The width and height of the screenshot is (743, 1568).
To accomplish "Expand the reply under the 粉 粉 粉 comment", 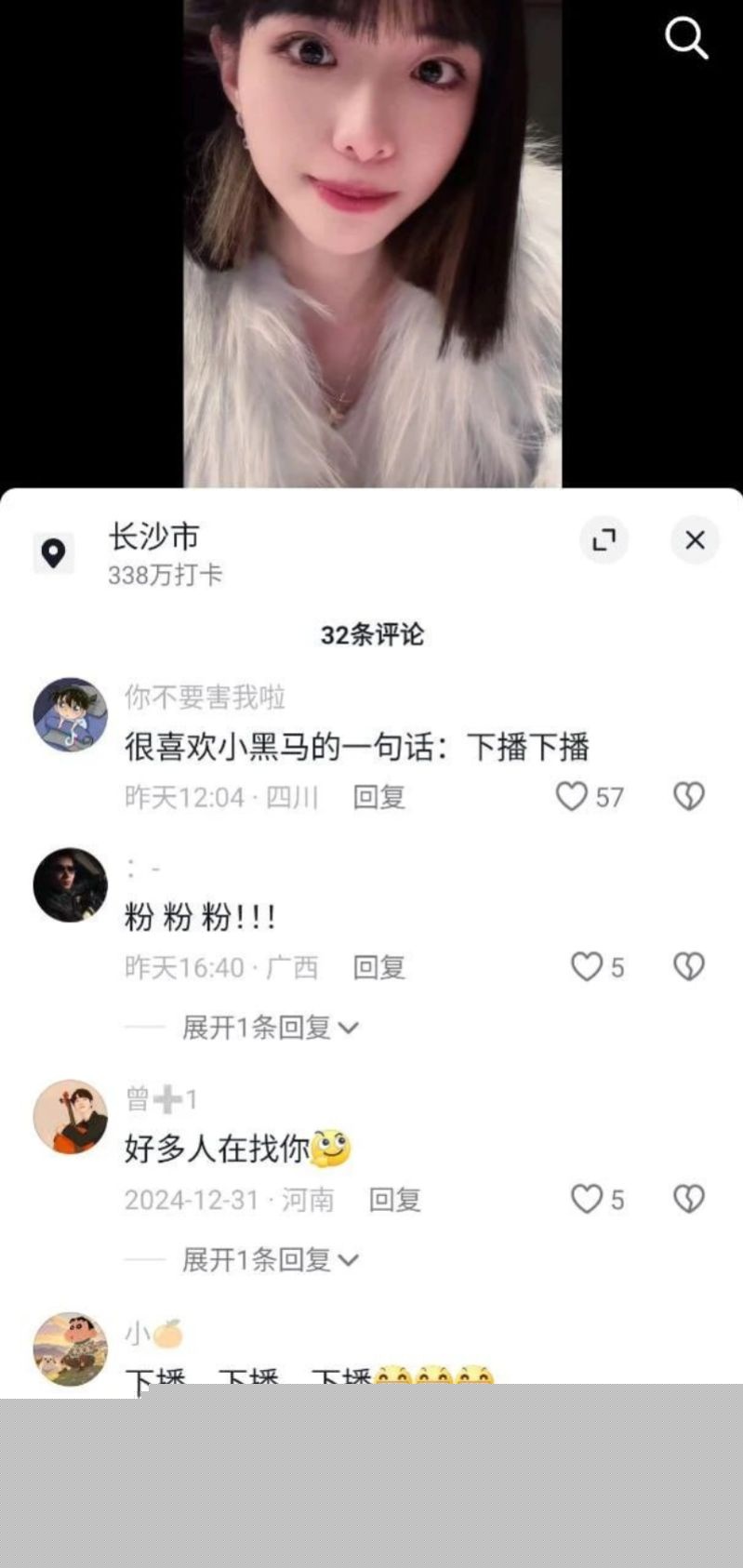I will [x=268, y=1027].
